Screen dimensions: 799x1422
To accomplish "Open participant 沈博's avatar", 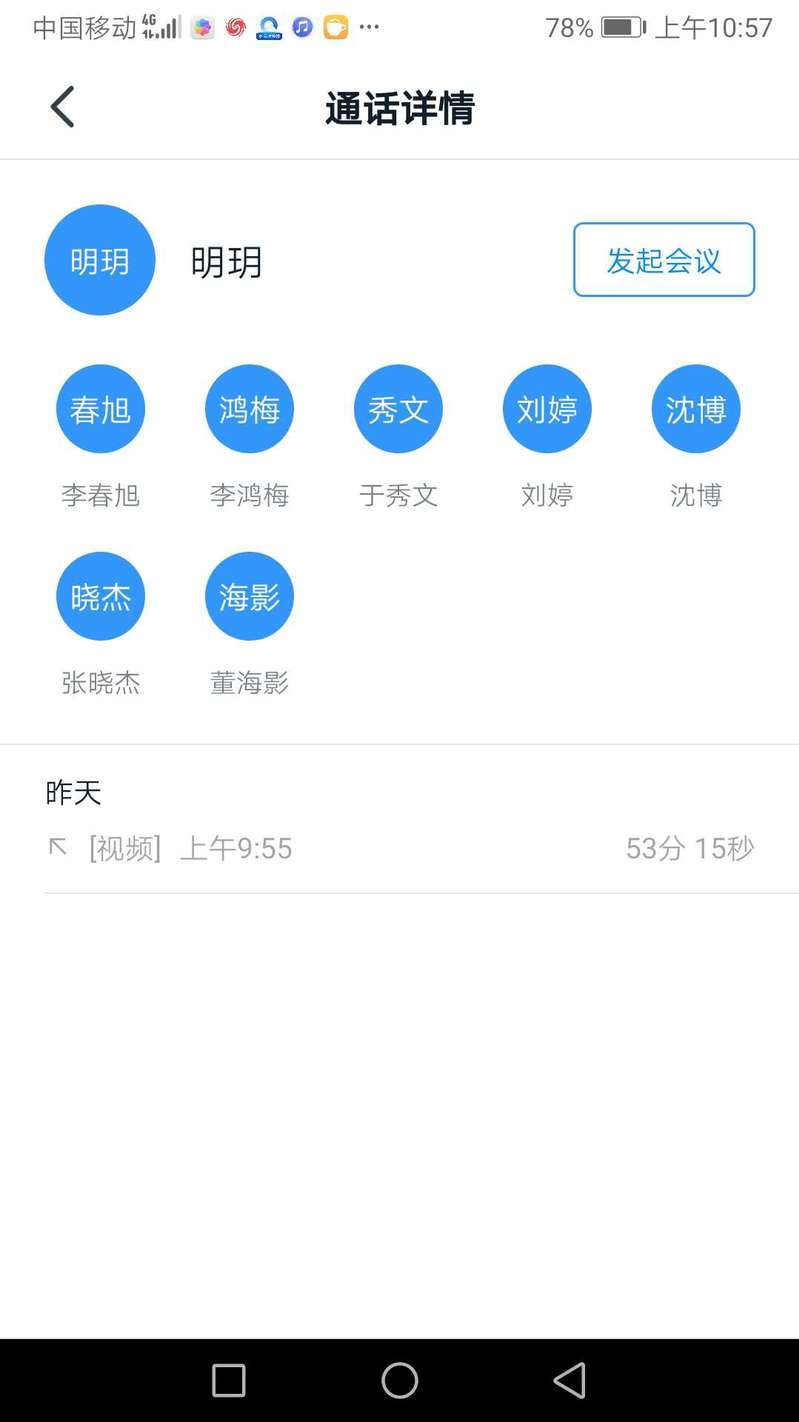I will tap(696, 409).
